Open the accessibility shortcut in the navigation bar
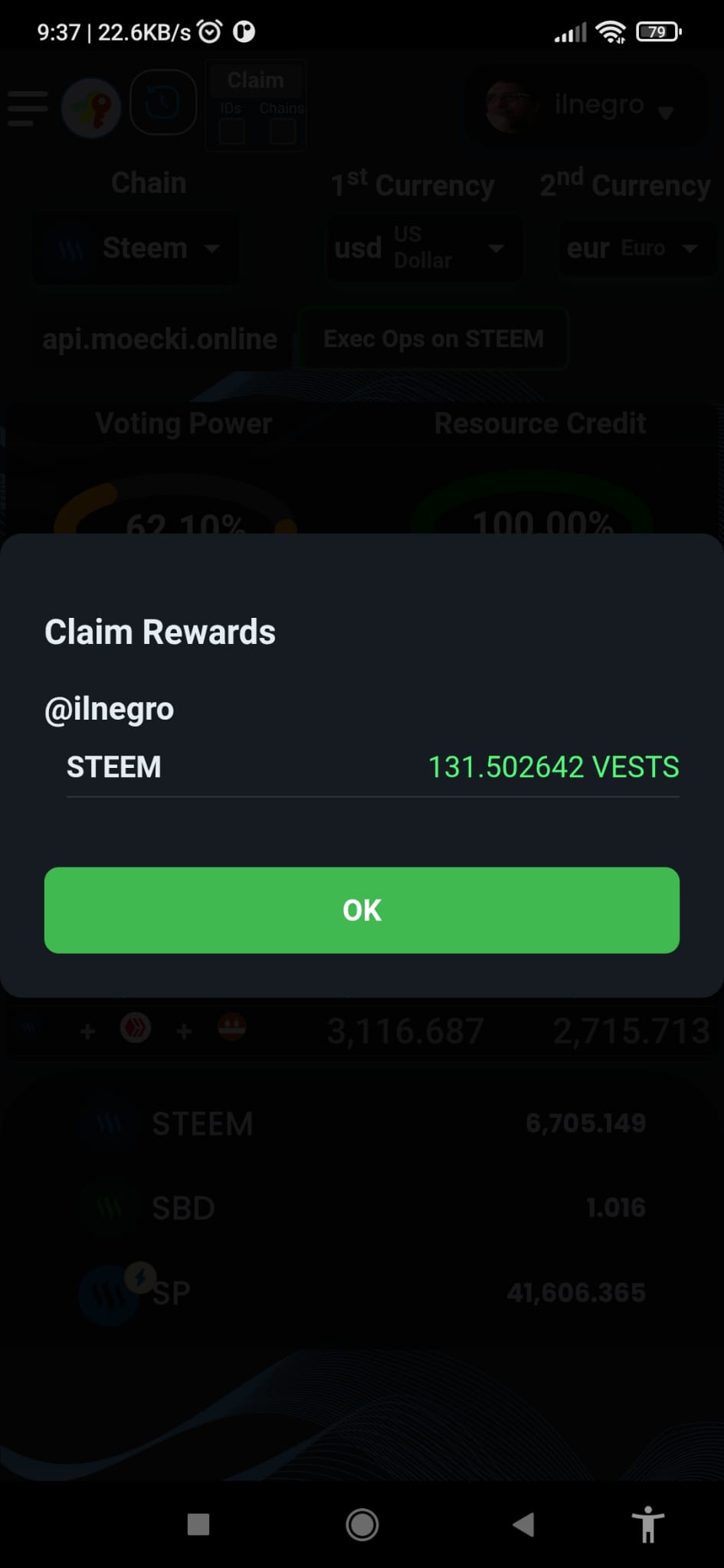This screenshot has height=1568, width=724. [x=648, y=1524]
